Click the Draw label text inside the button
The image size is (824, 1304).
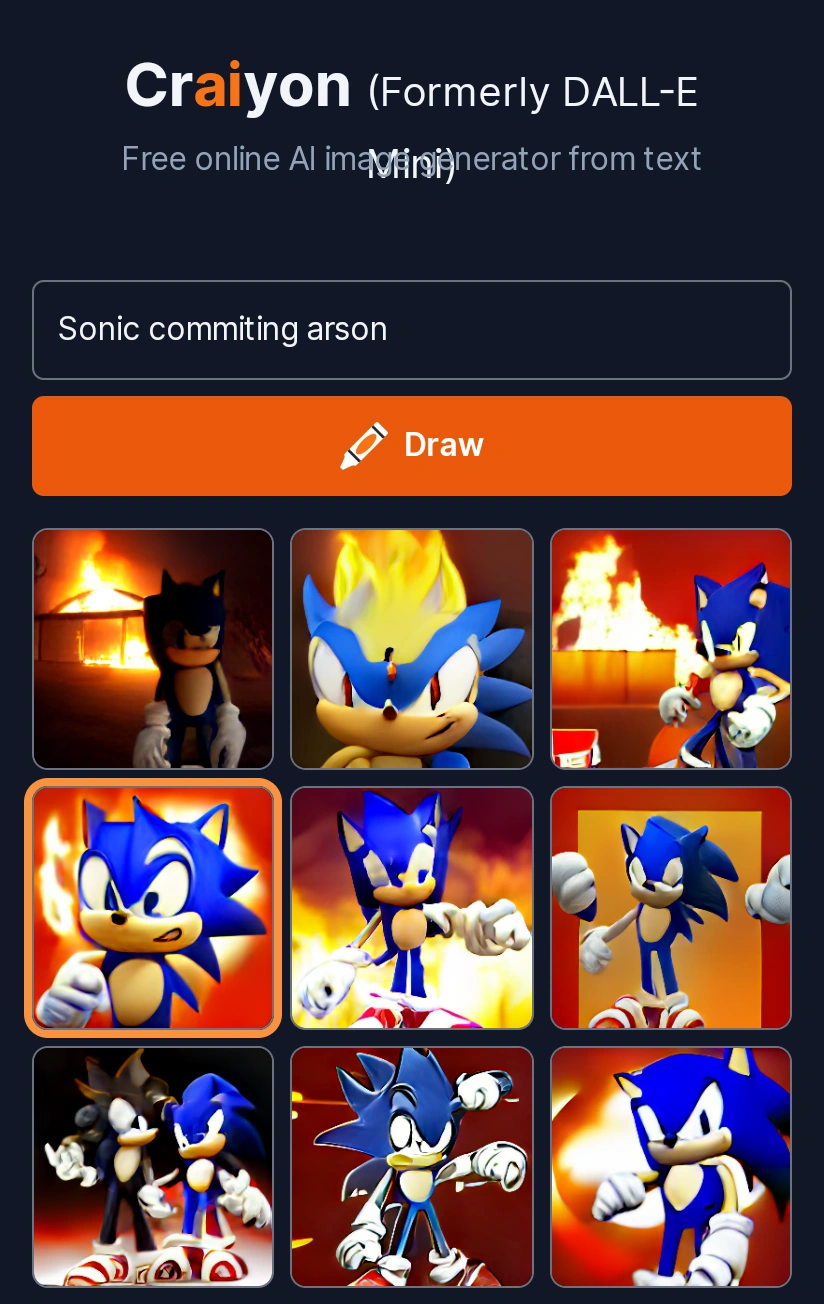click(443, 444)
